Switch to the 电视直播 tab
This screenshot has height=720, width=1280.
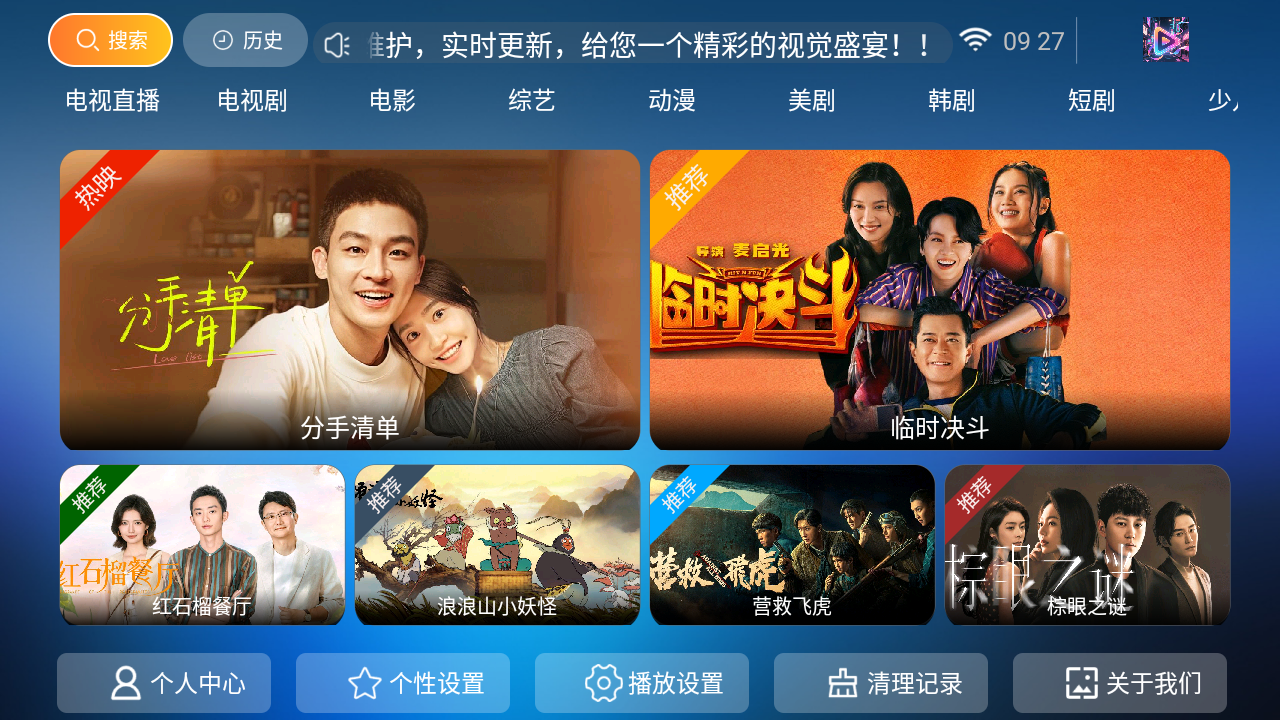point(113,100)
